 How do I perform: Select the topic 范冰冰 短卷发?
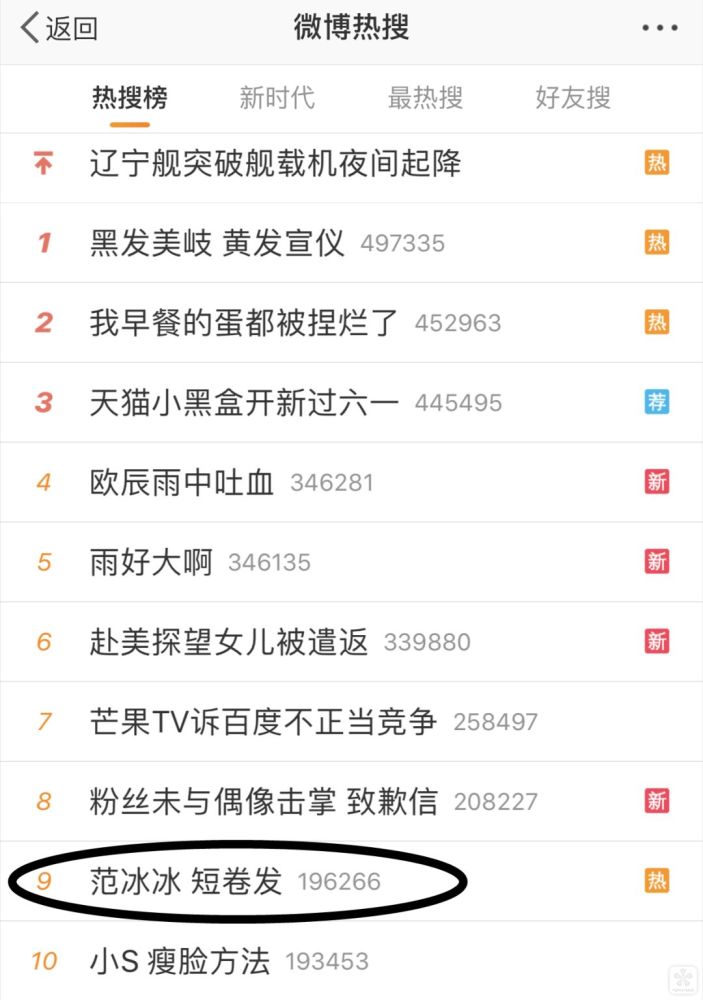(187, 881)
